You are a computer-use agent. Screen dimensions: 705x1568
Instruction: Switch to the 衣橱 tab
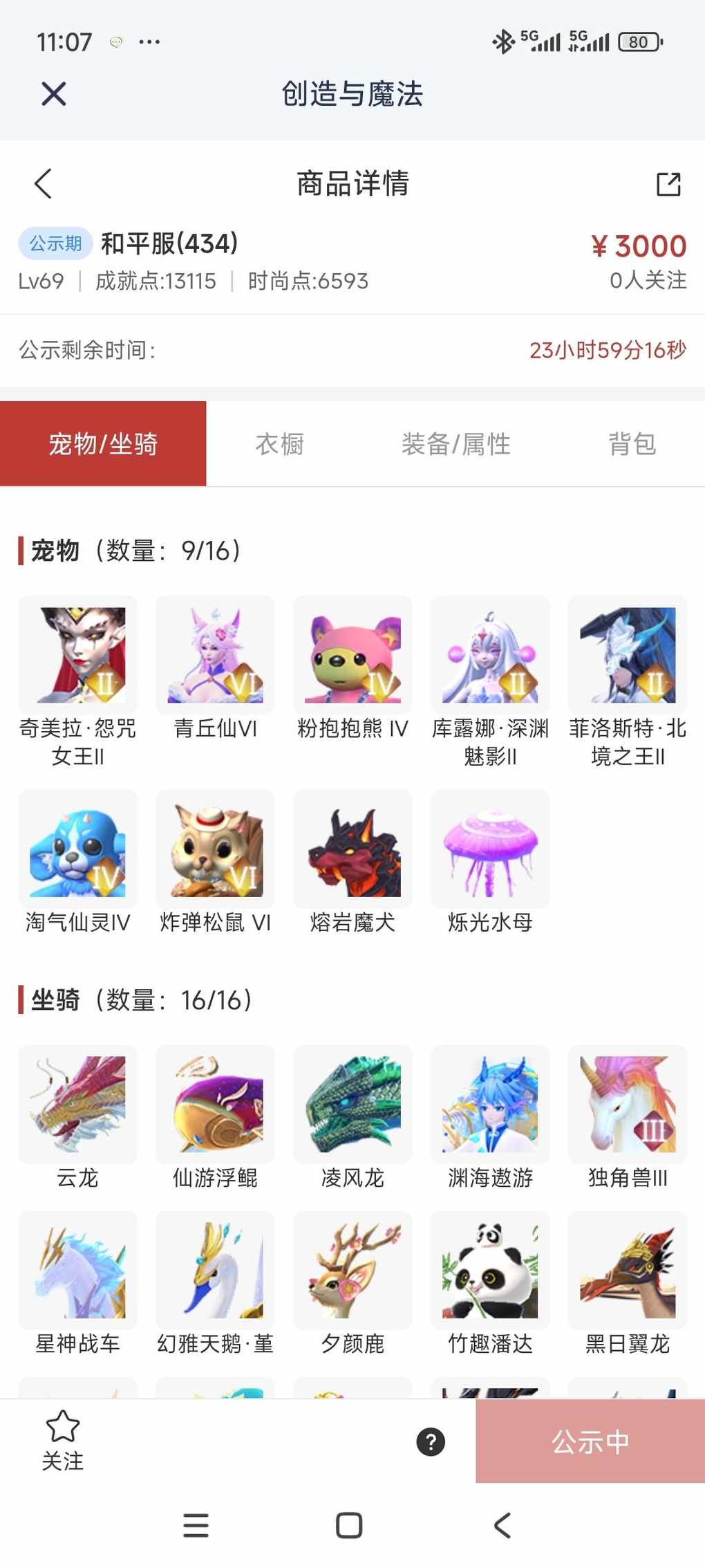tap(279, 444)
